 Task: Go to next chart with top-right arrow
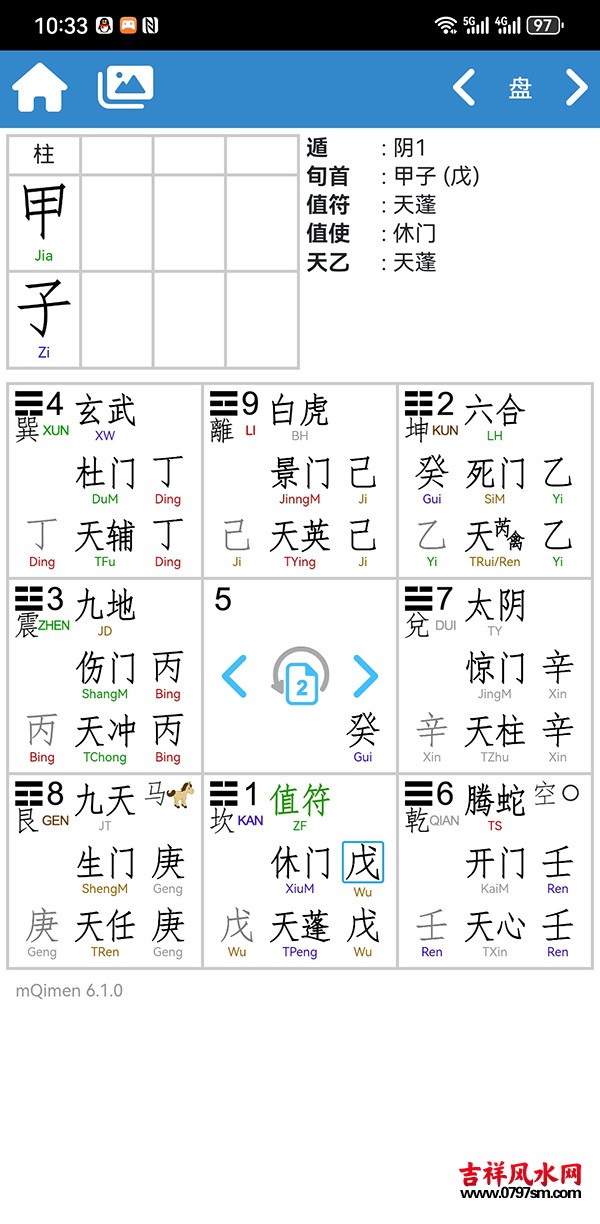point(577,87)
